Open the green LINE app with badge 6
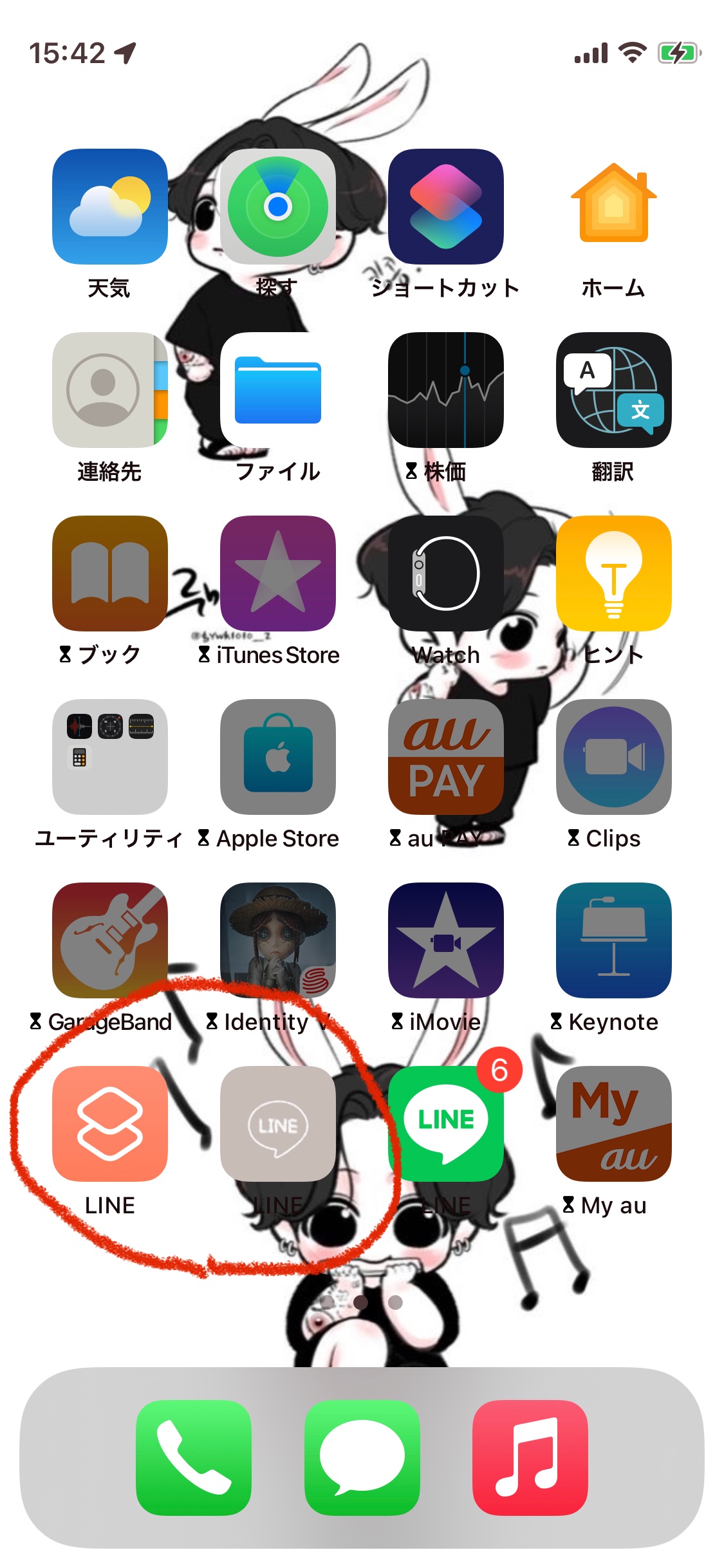The image size is (724, 1568). pos(445,1124)
